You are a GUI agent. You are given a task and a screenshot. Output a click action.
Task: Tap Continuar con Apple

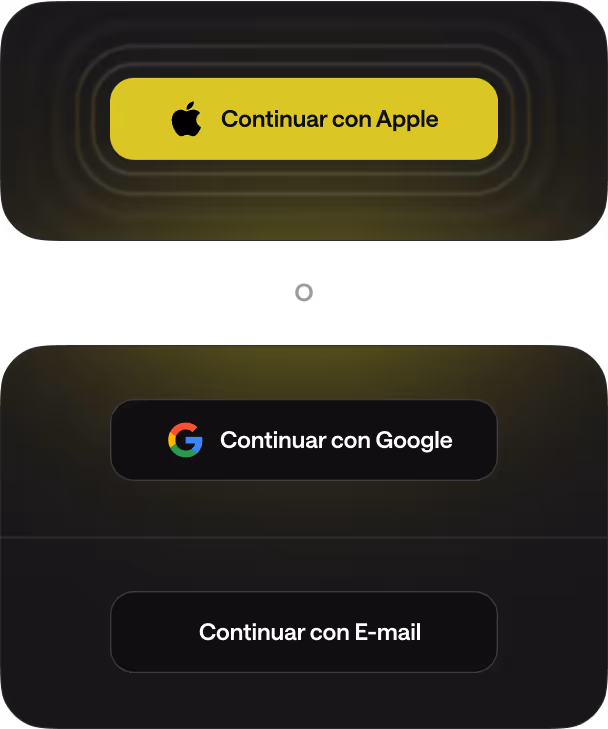303,119
